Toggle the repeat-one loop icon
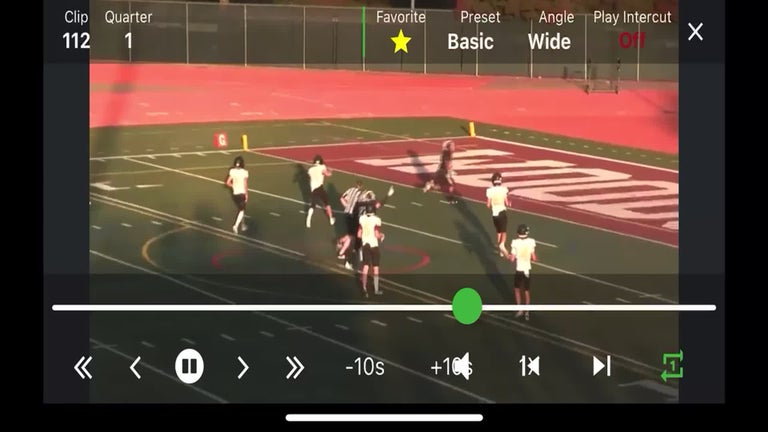Screen dimensions: 768x432 pos(672,366)
